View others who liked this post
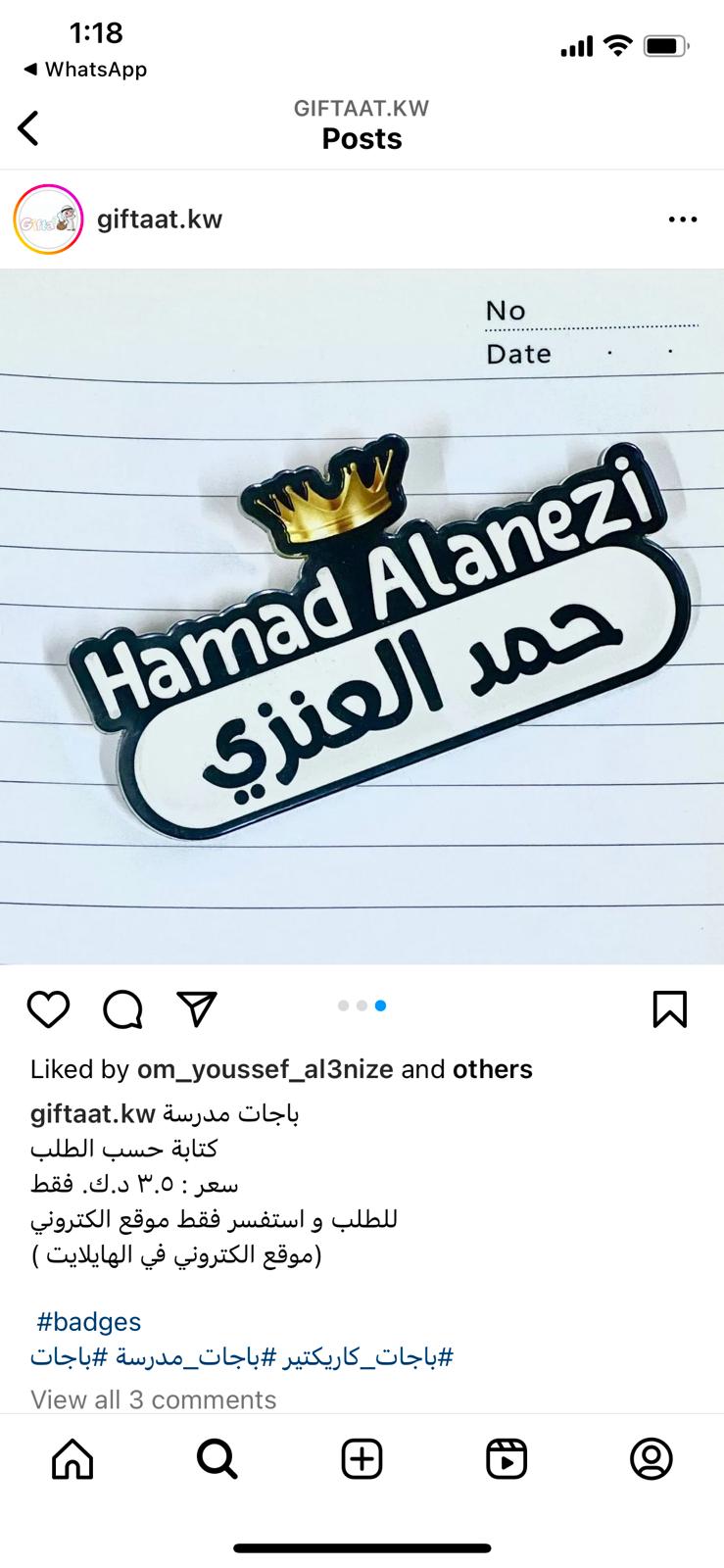Screen dimensions: 724x1568 click(492, 1068)
